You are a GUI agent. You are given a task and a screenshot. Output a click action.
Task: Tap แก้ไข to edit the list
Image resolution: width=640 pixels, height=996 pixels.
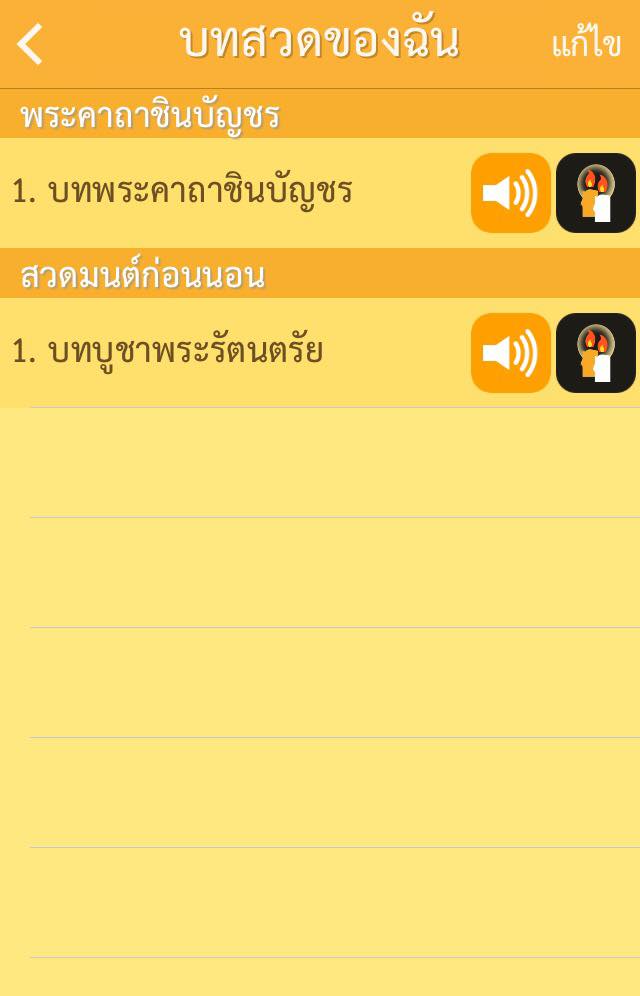[x=586, y=45]
